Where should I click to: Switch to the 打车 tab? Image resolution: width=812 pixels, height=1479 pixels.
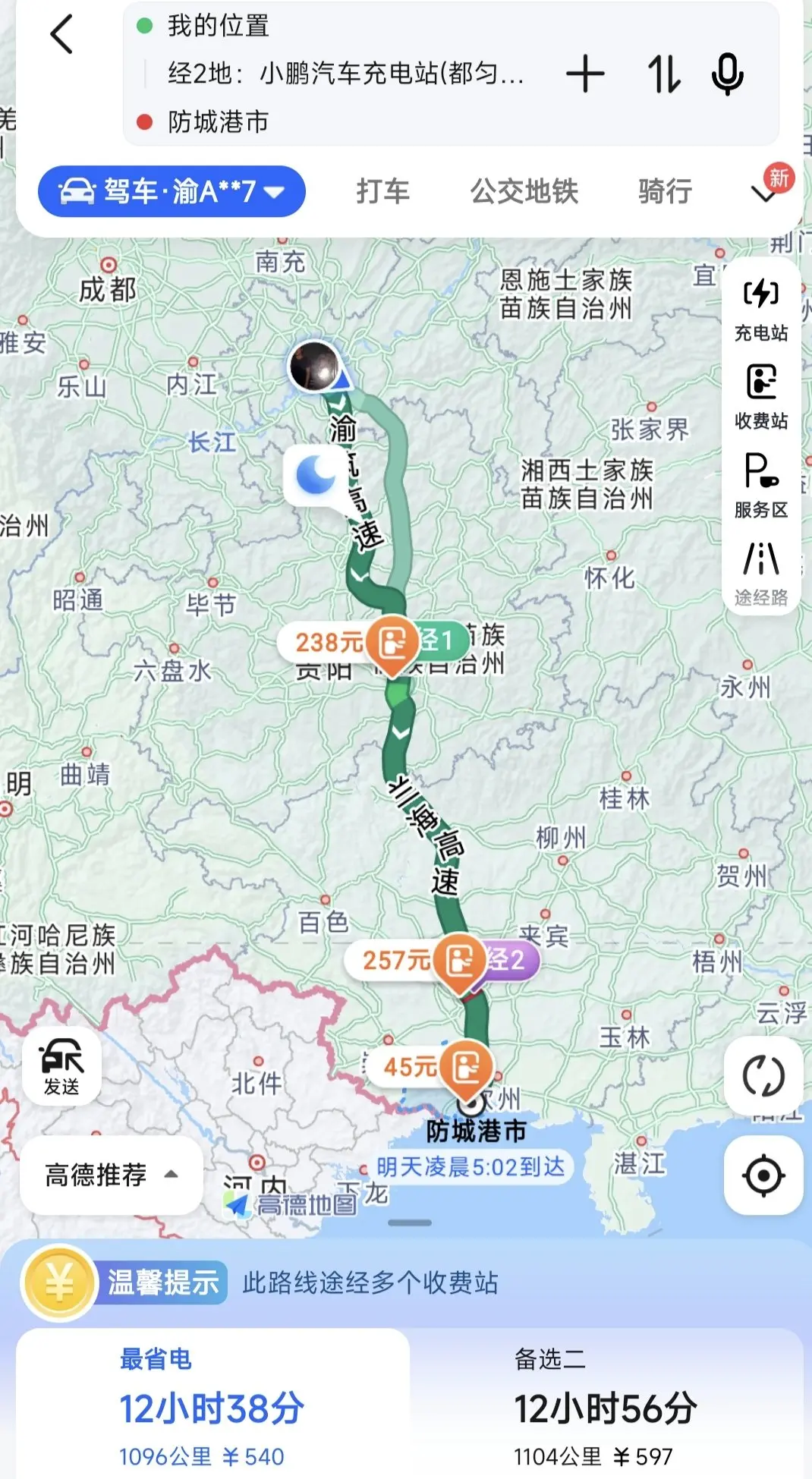pyautogui.click(x=383, y=191)
